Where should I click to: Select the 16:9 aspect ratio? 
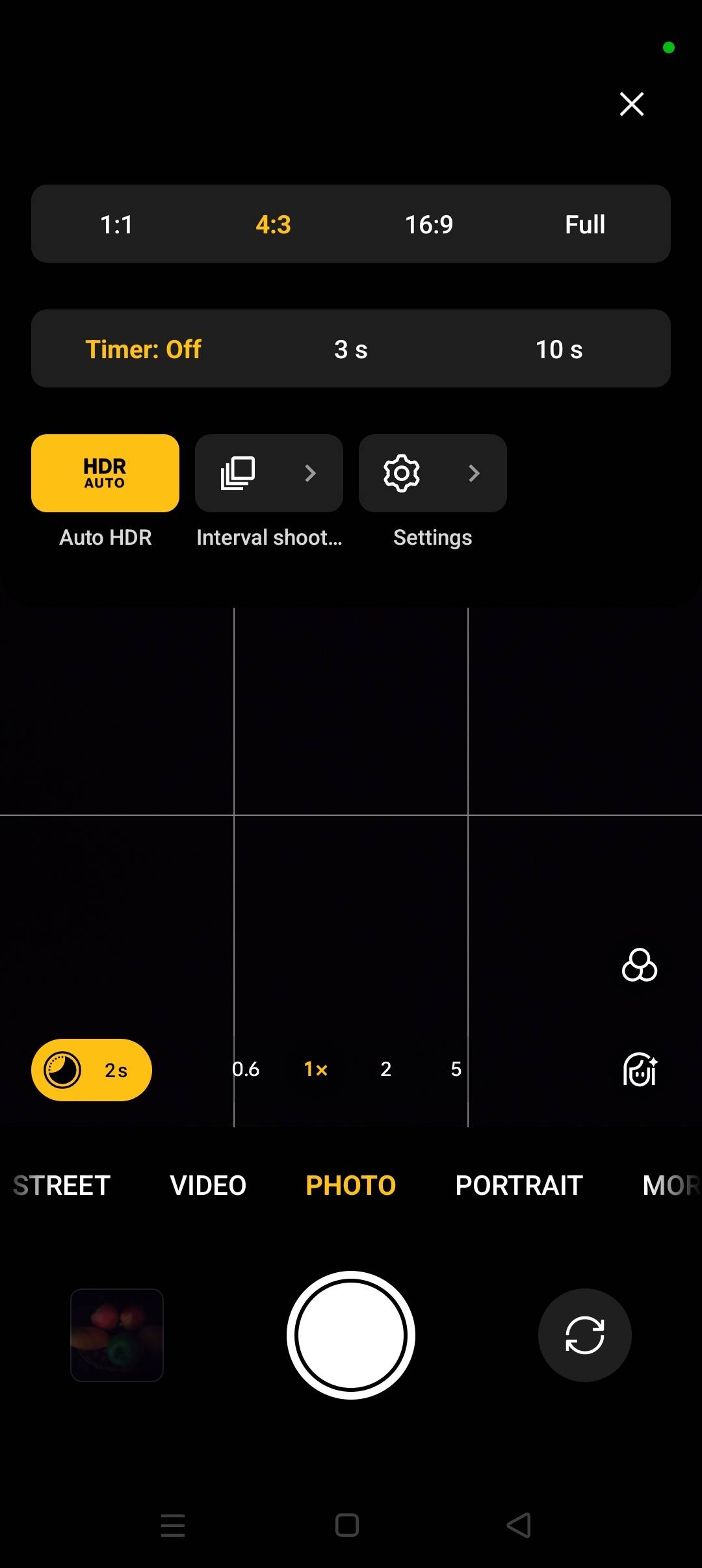(429, 224)
